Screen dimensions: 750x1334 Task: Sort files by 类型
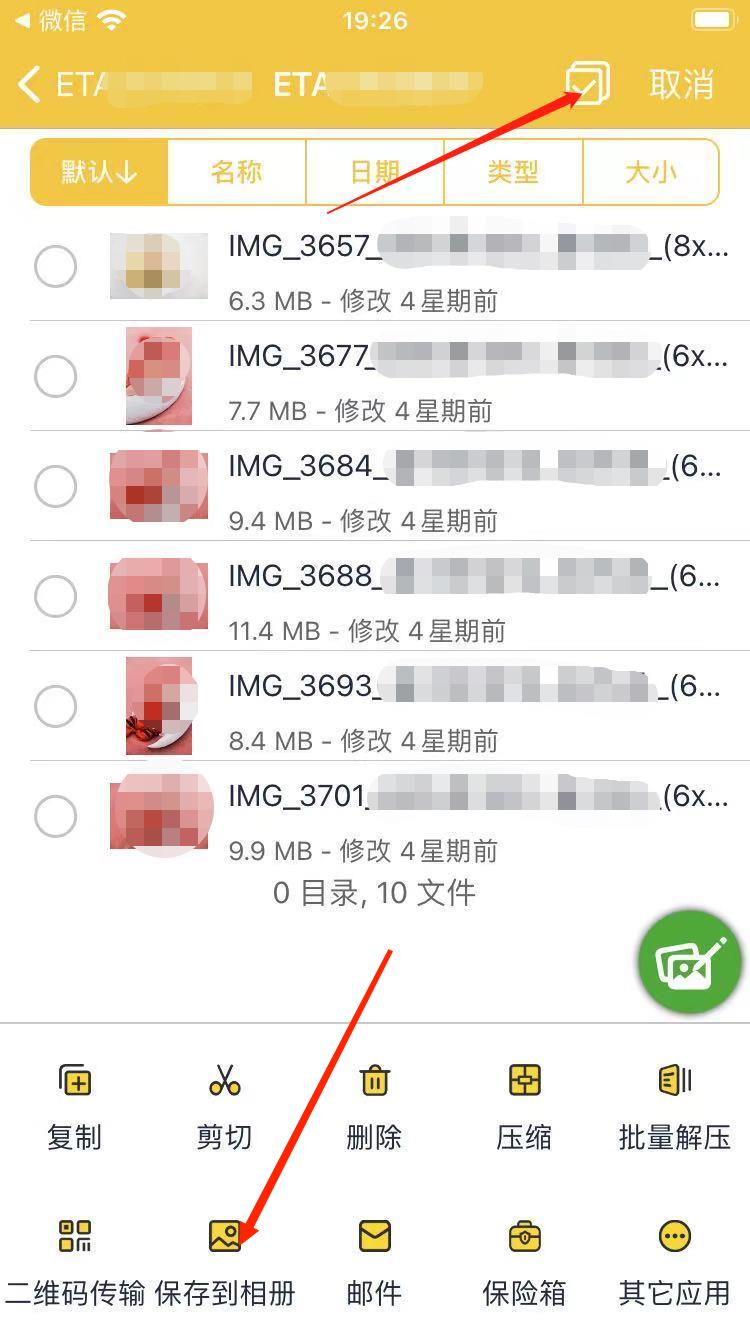(512, 172)
